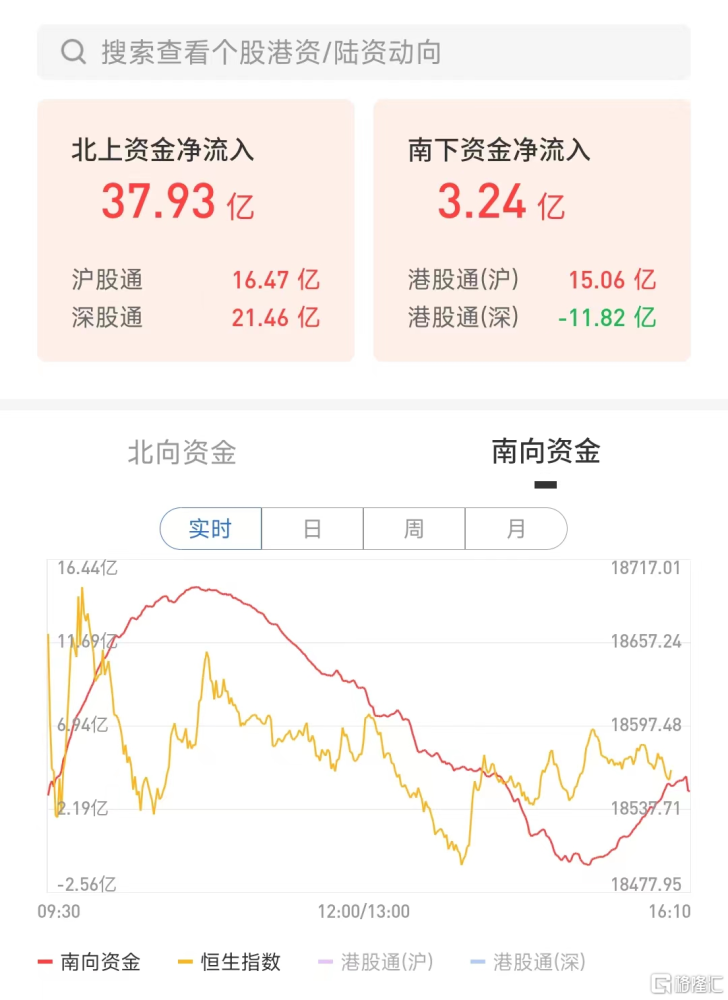Enable the 港股通(深) line on the chart
This screenshot has height=1000, width=728.
[x=526, y=962]
